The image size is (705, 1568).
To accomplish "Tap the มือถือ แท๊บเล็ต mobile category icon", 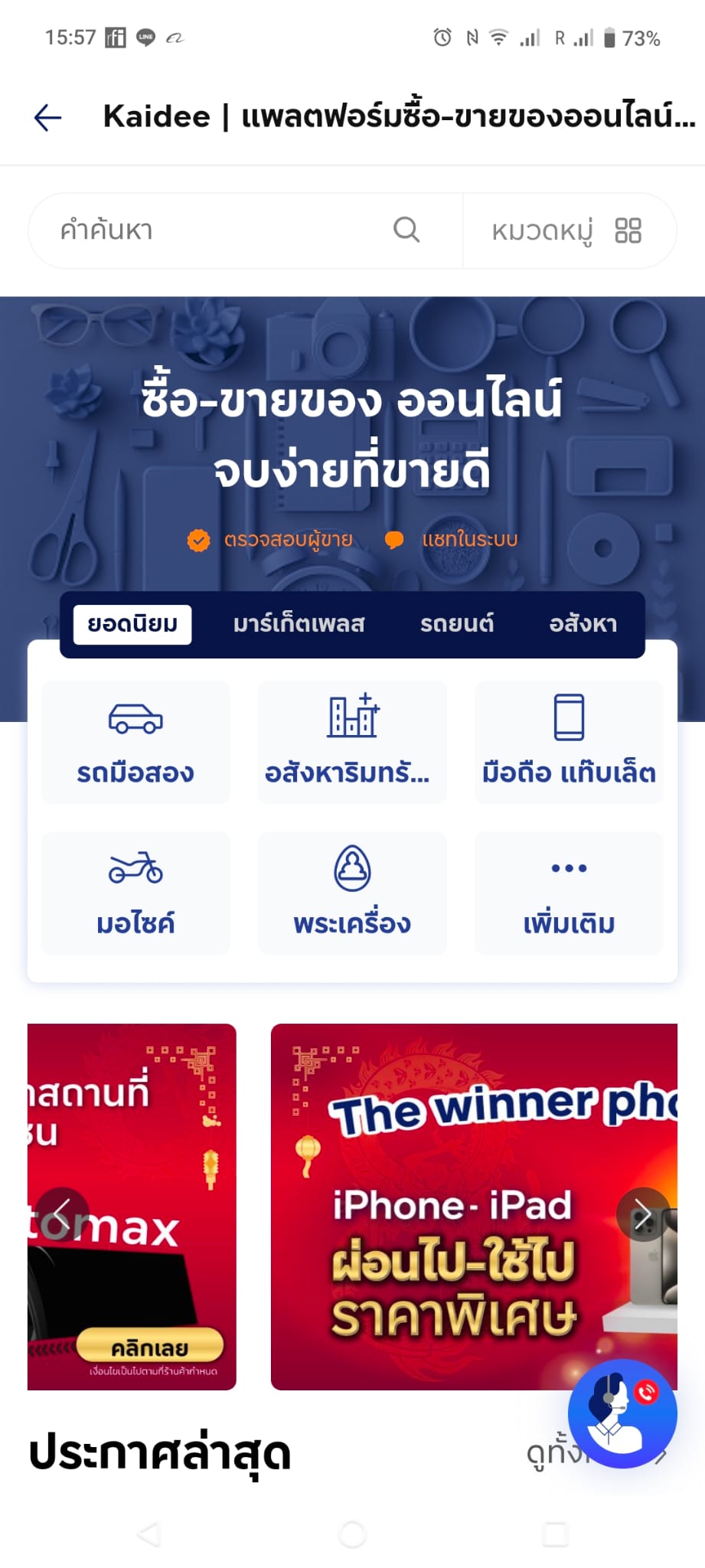I will [568, 740].
